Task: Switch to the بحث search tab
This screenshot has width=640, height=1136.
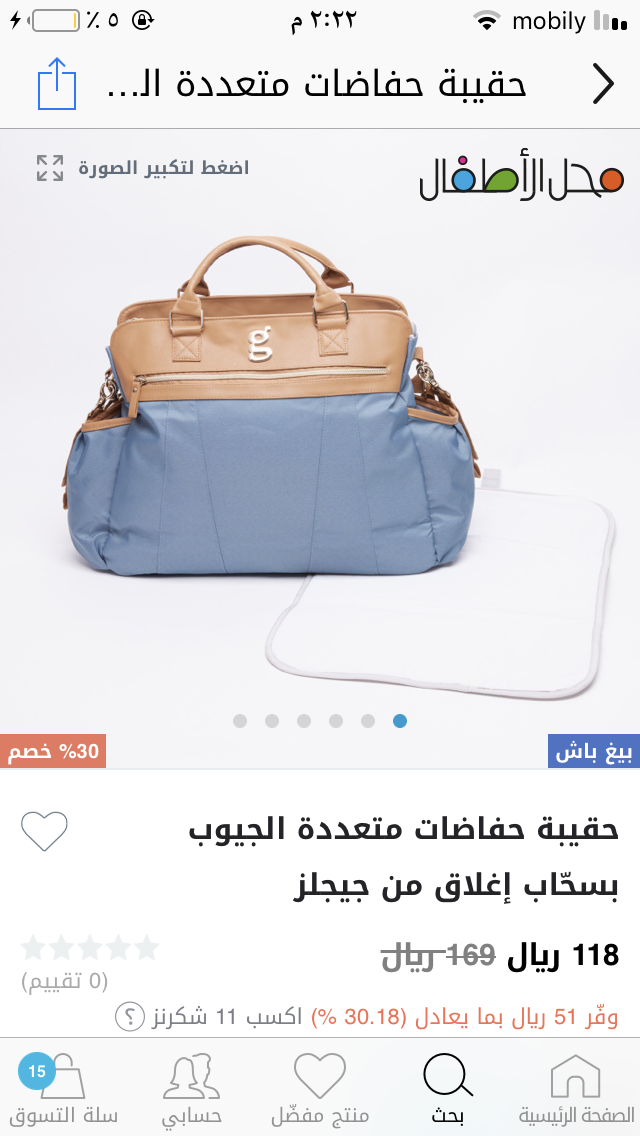Action: pyautogui.click(x=447, y=1088)
